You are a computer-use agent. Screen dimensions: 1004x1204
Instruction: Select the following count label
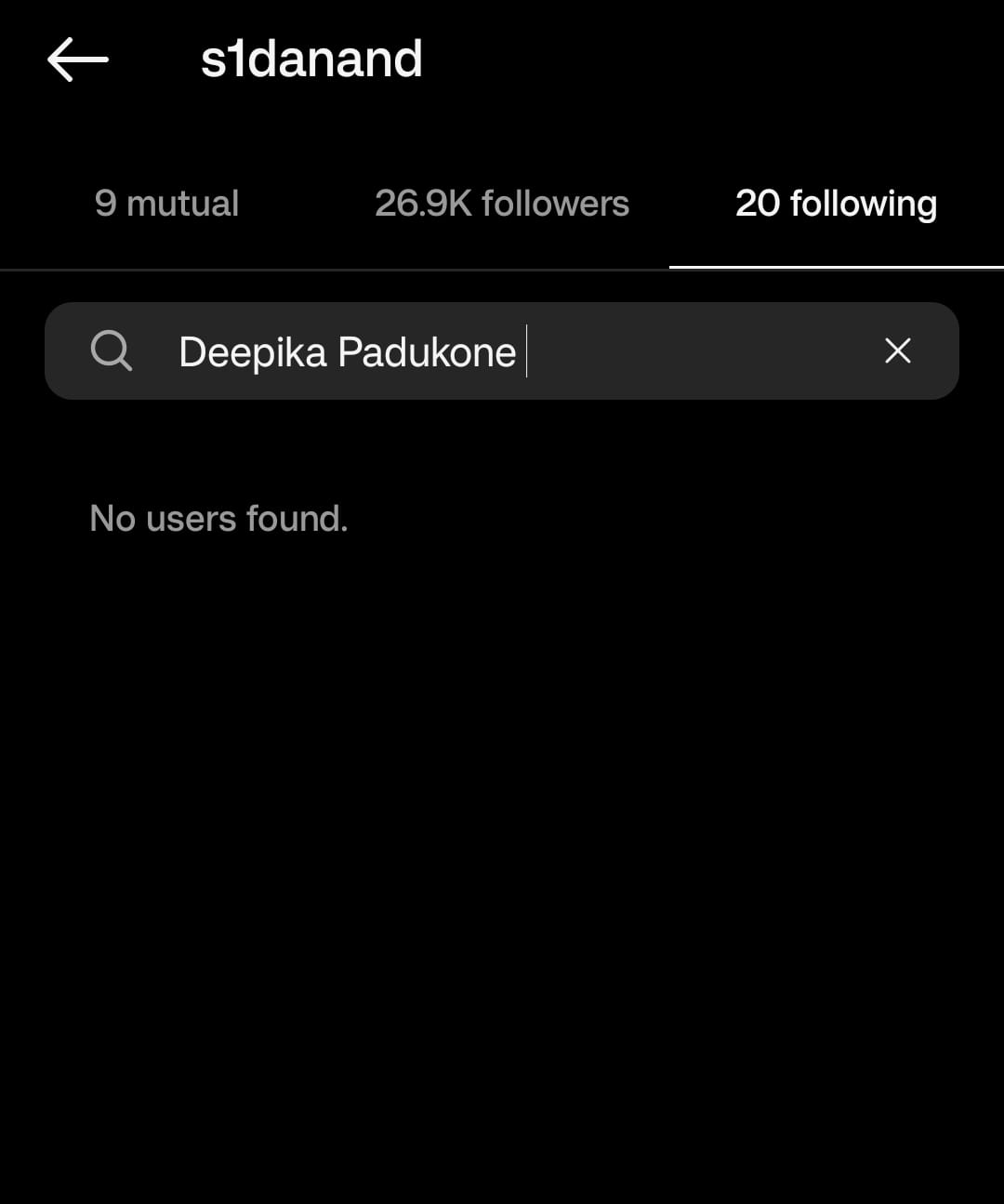836,203
